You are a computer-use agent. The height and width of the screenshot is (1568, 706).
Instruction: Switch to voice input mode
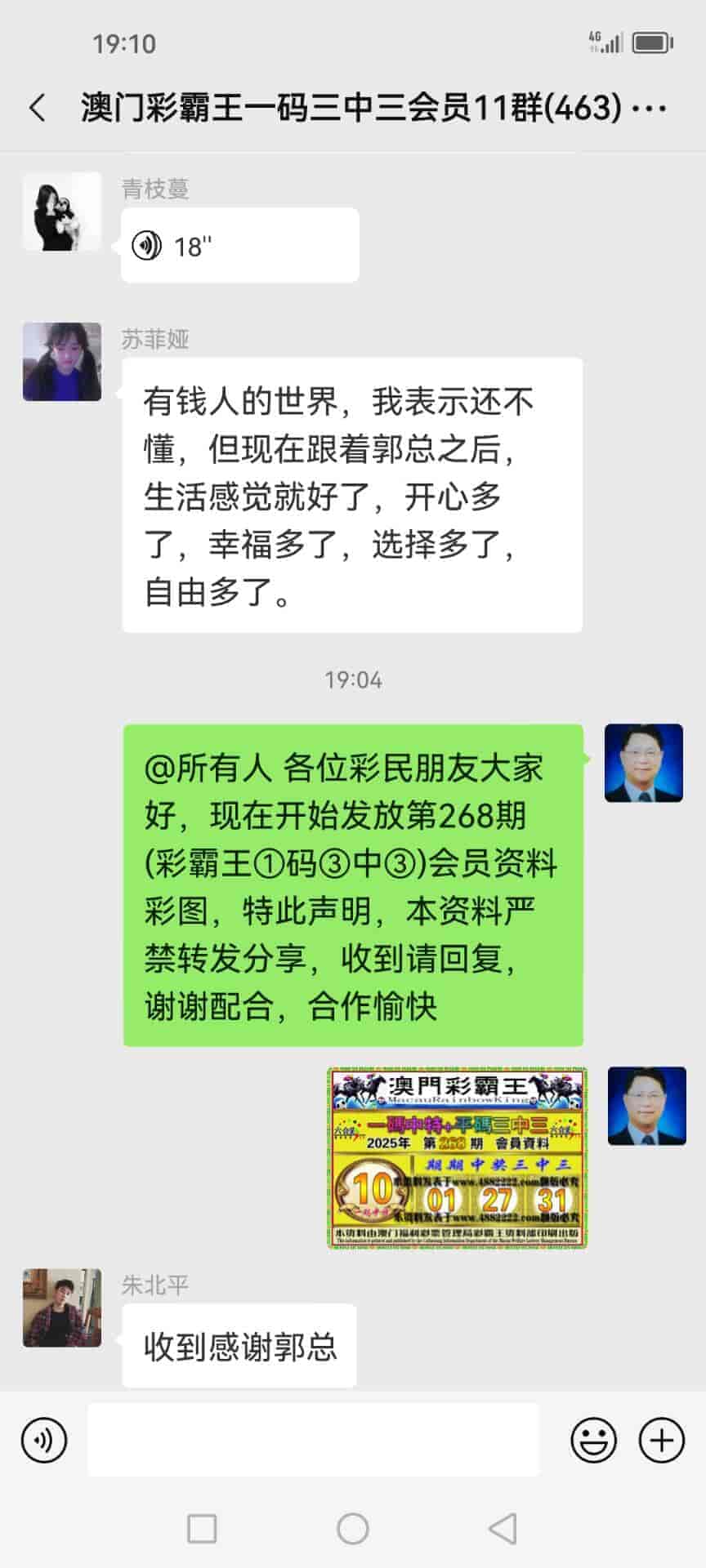(44, 1440)
